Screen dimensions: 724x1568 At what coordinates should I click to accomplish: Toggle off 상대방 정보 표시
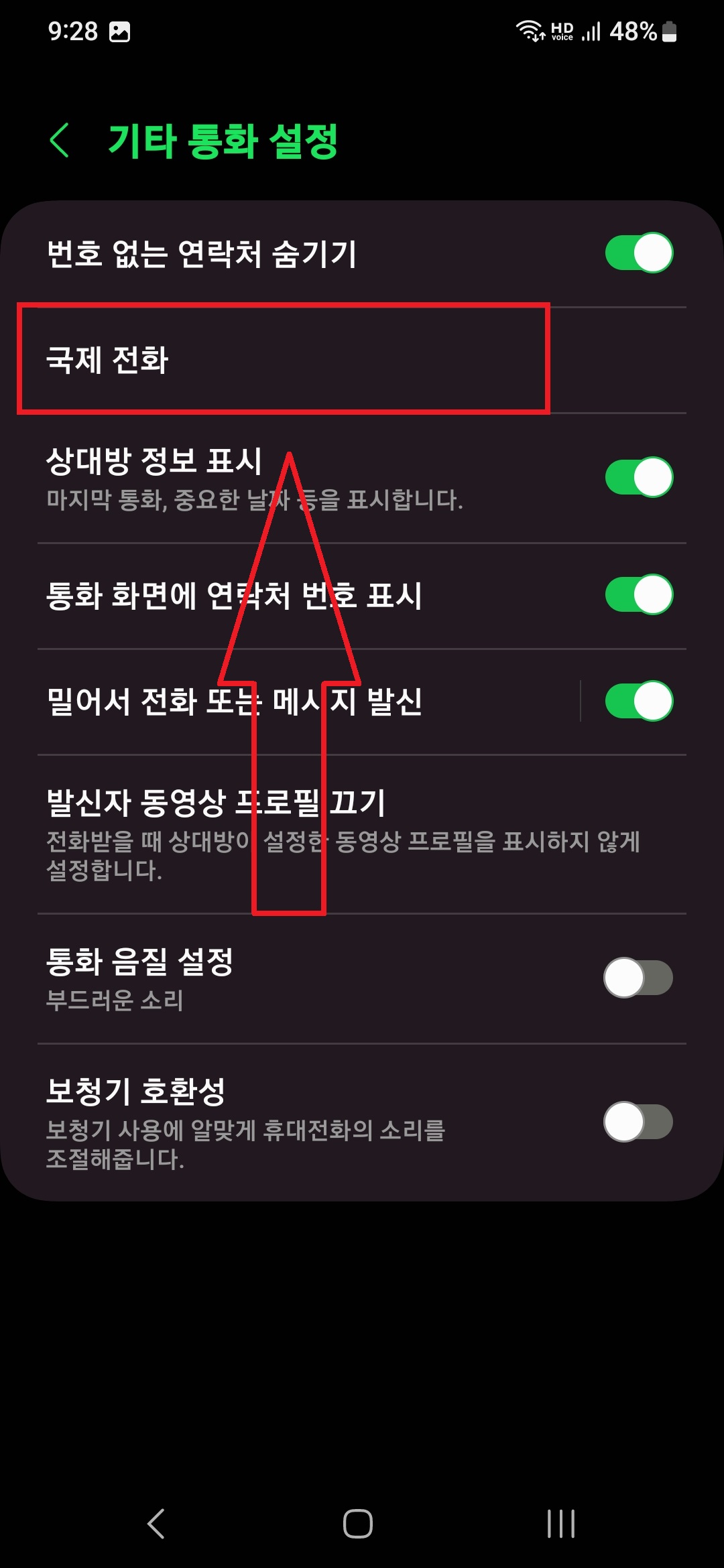638,476
